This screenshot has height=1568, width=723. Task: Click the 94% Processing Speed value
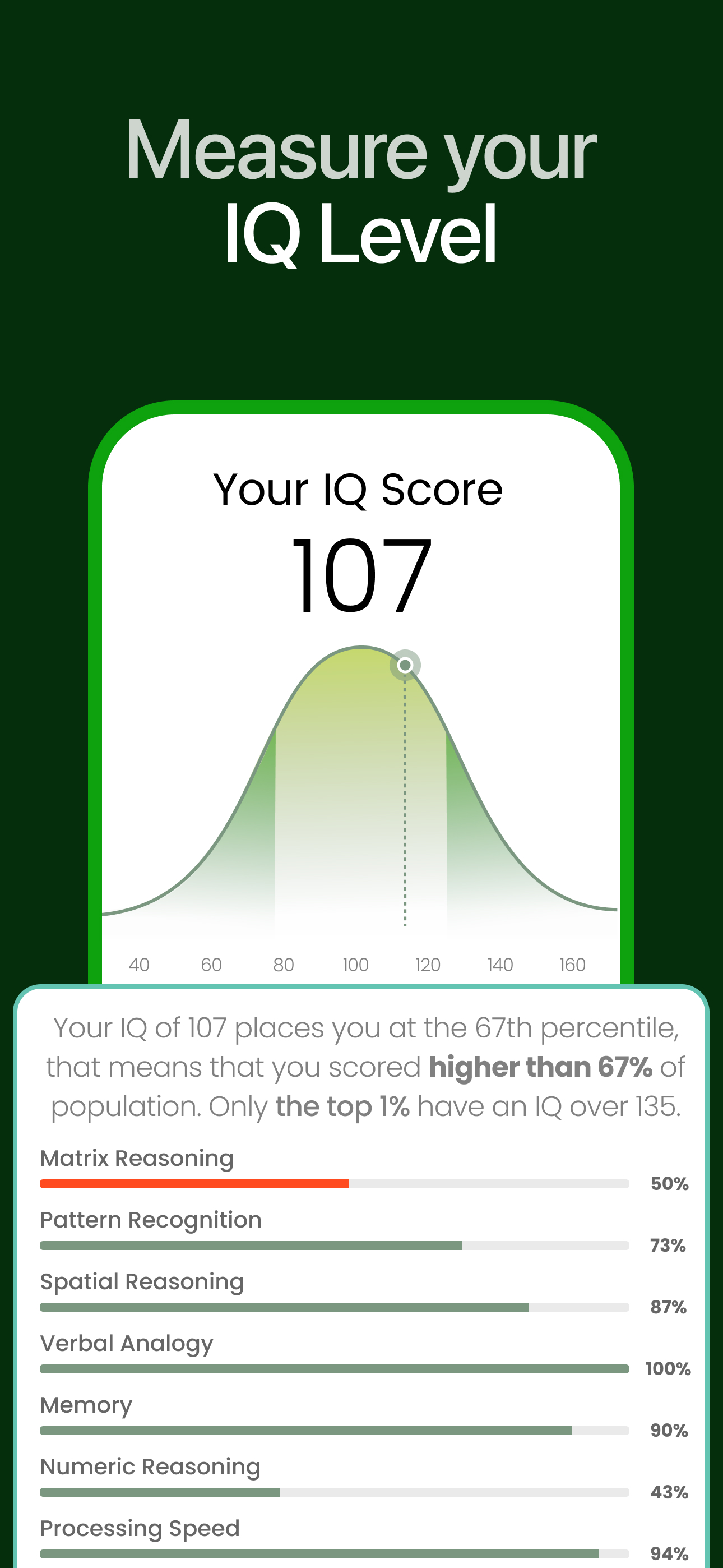click(x=669, y=1555)
